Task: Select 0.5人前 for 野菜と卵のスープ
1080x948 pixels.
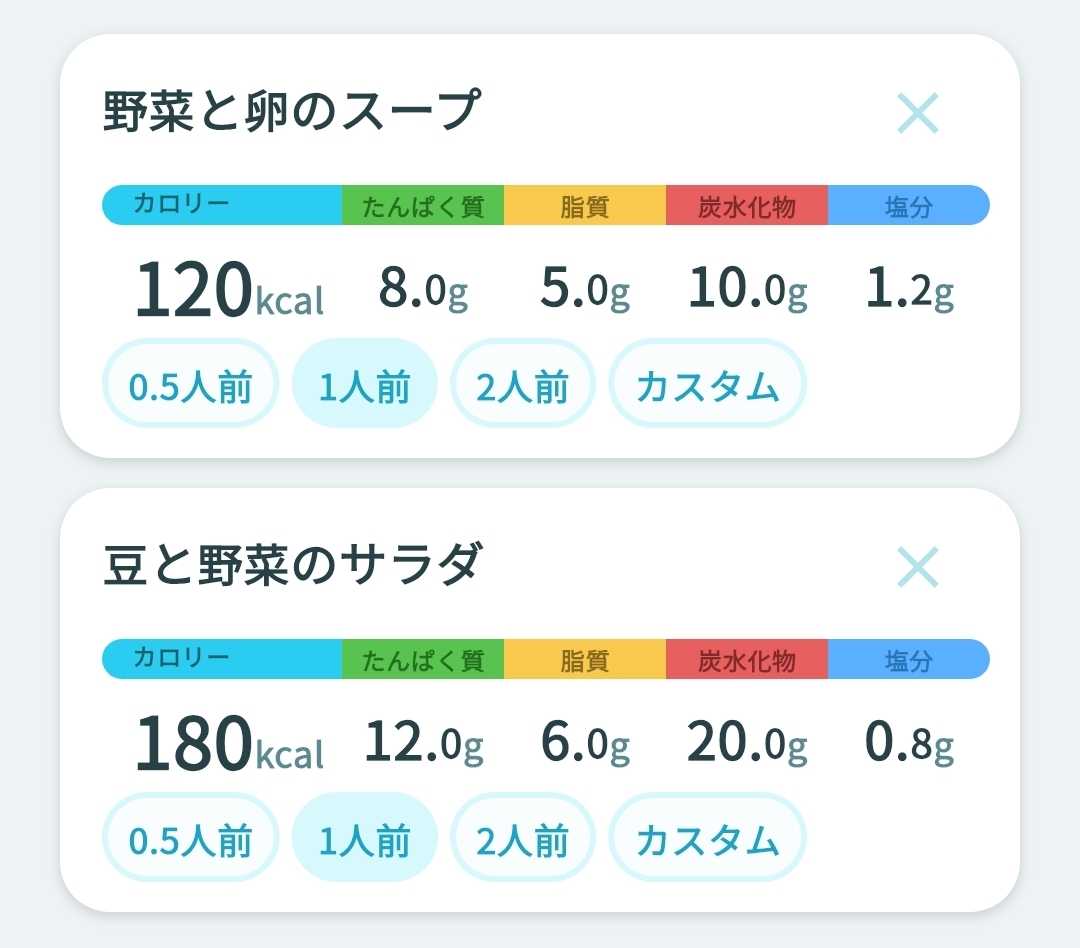Action: click(x=190, y=384)
